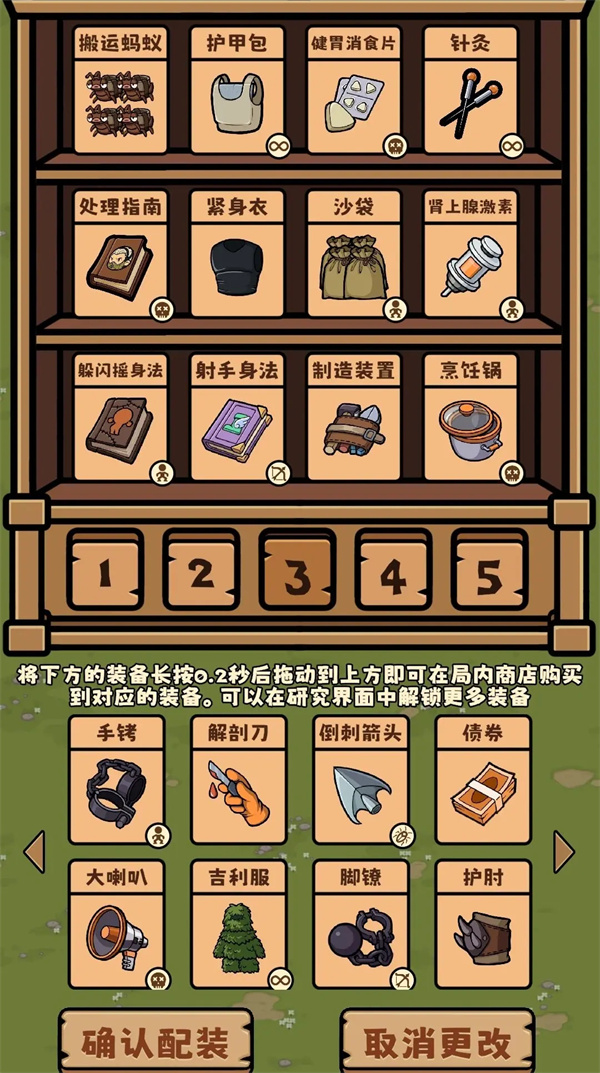Tap the 吉利服 card
The height and width of the screenshot is (1073, 600).
click(x=238, y=926)
